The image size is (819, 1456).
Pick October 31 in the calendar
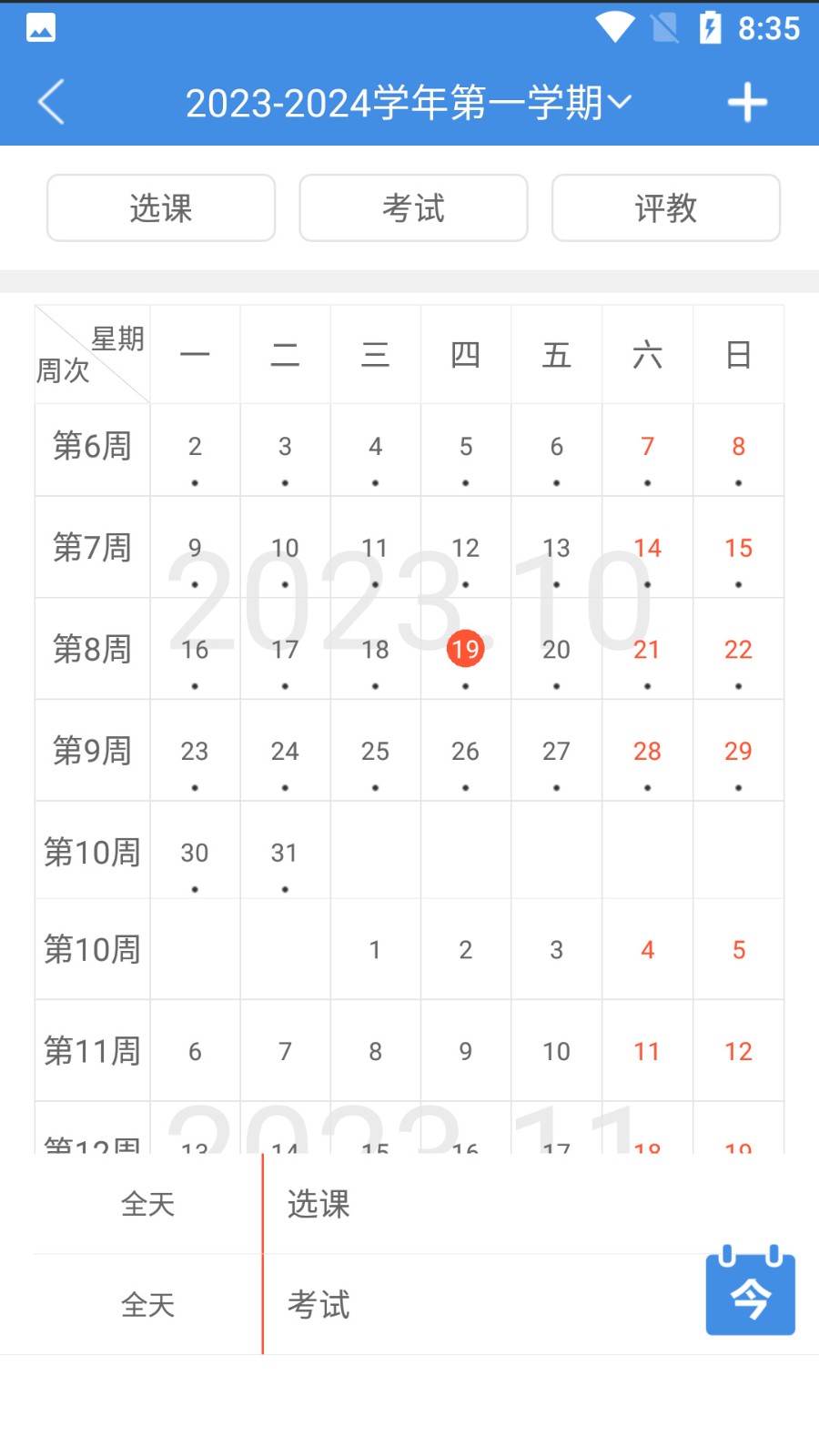[x=285, y=854]
